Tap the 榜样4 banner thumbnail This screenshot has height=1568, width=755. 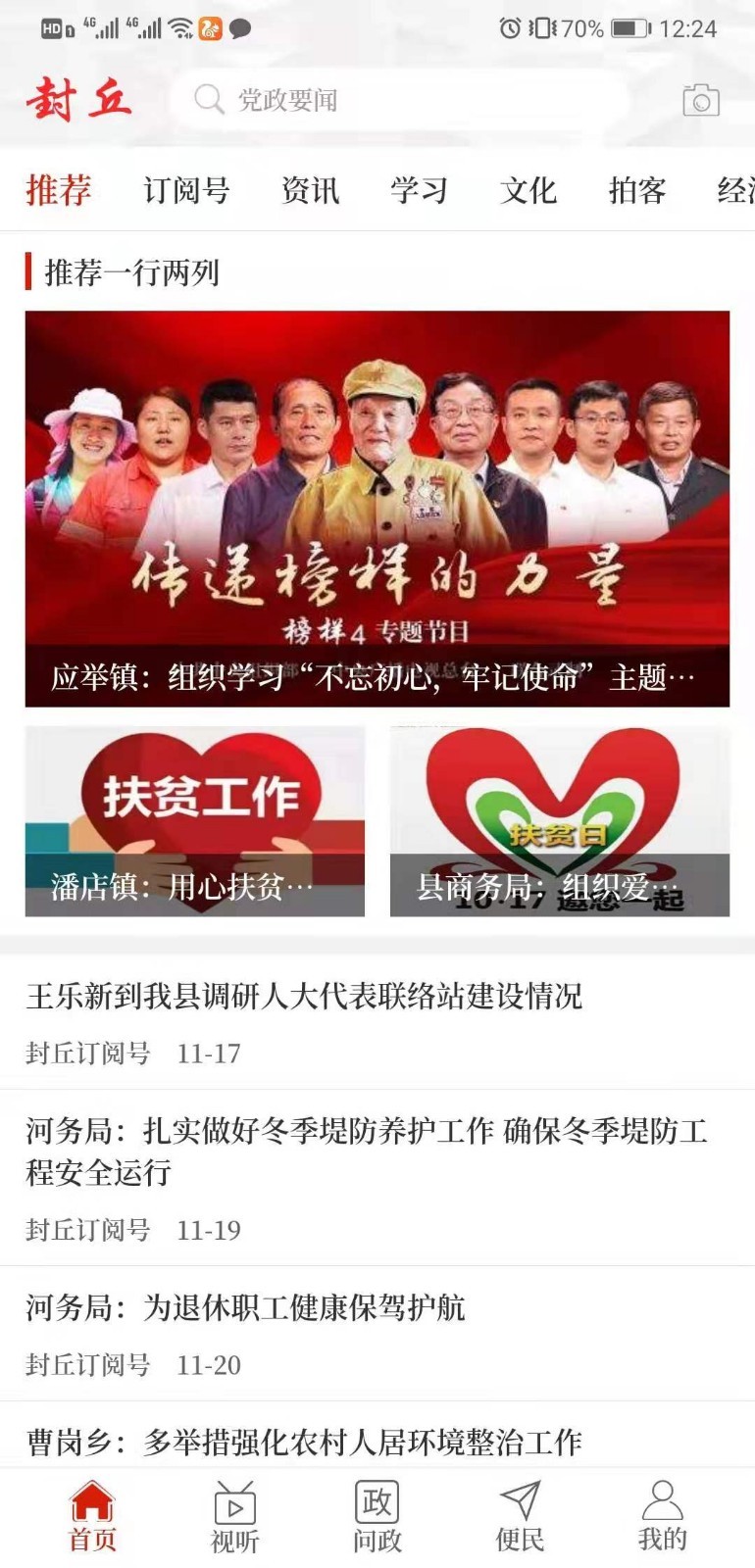[x=377, y=510]
